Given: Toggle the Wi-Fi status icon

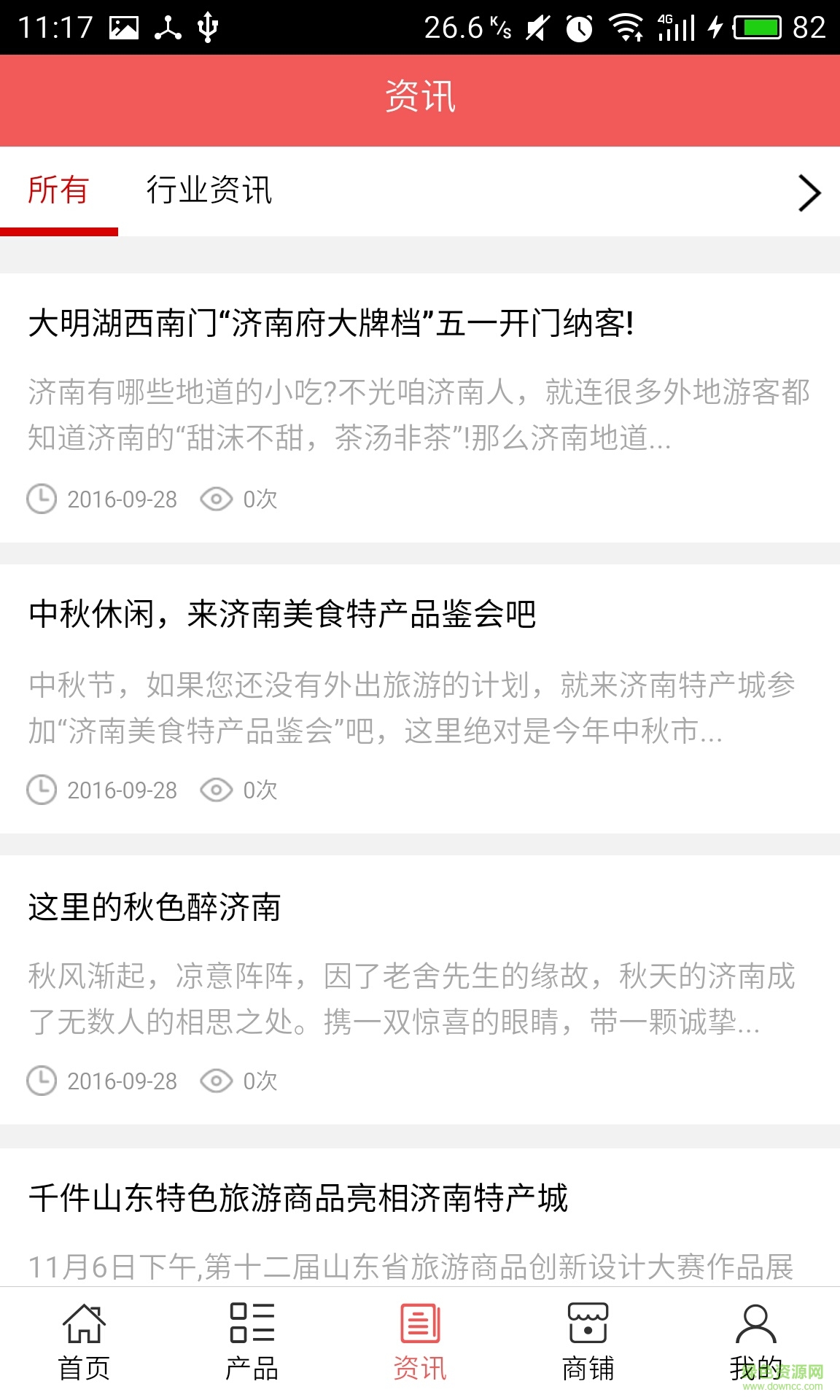Looking at the screenshot, I should 624,28.
